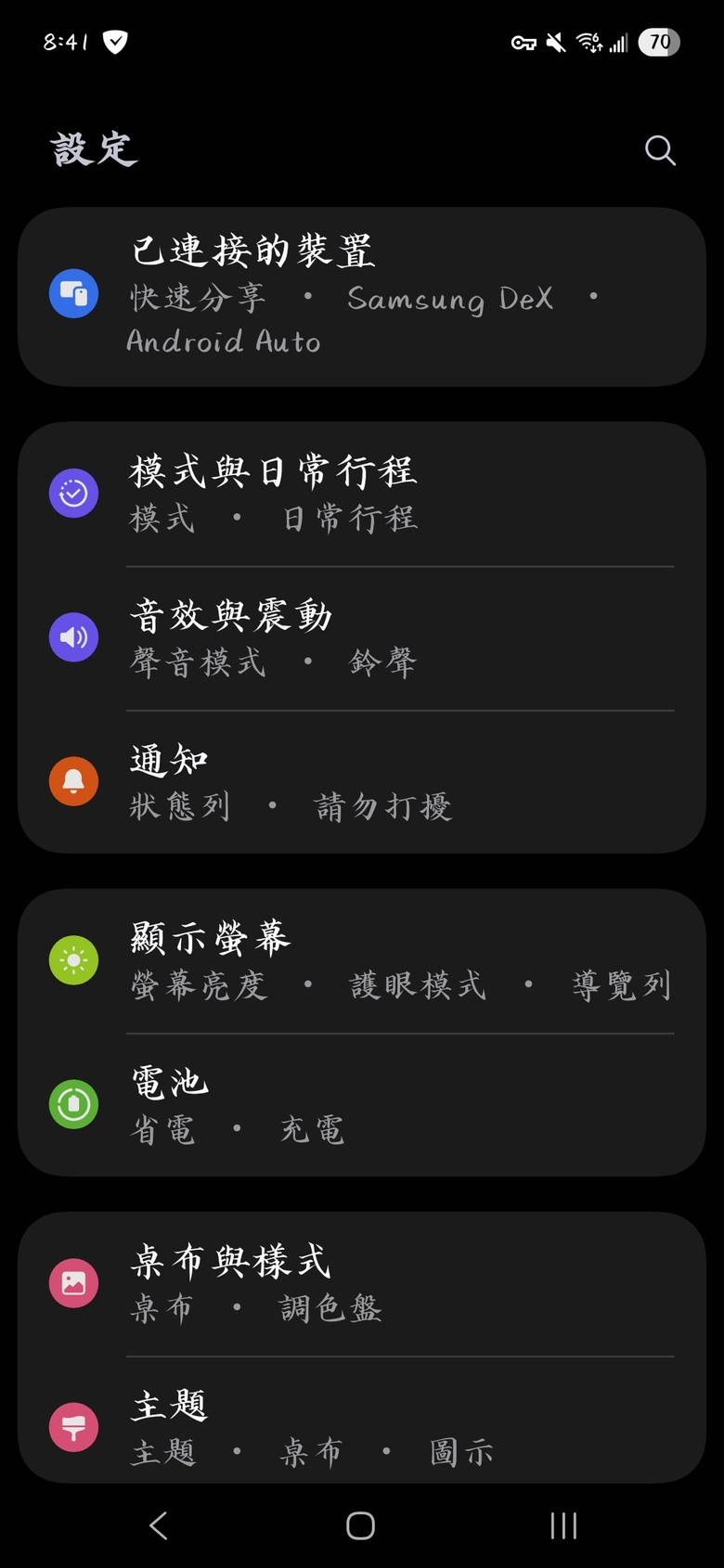Open 主題 settings
724x1568 pixels.
pos(362,1420)
